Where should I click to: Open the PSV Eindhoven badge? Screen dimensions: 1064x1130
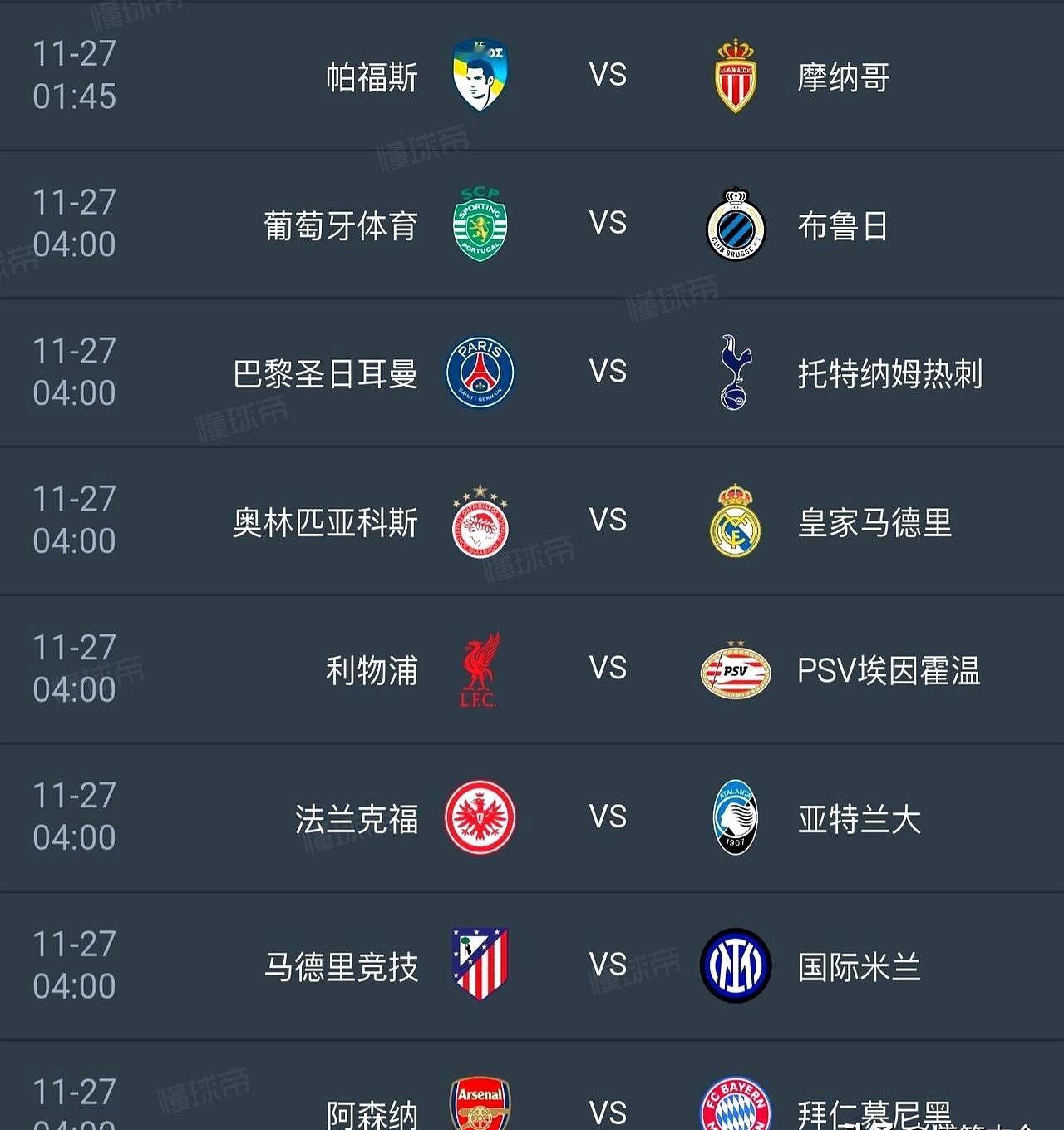tap(735, 669)
